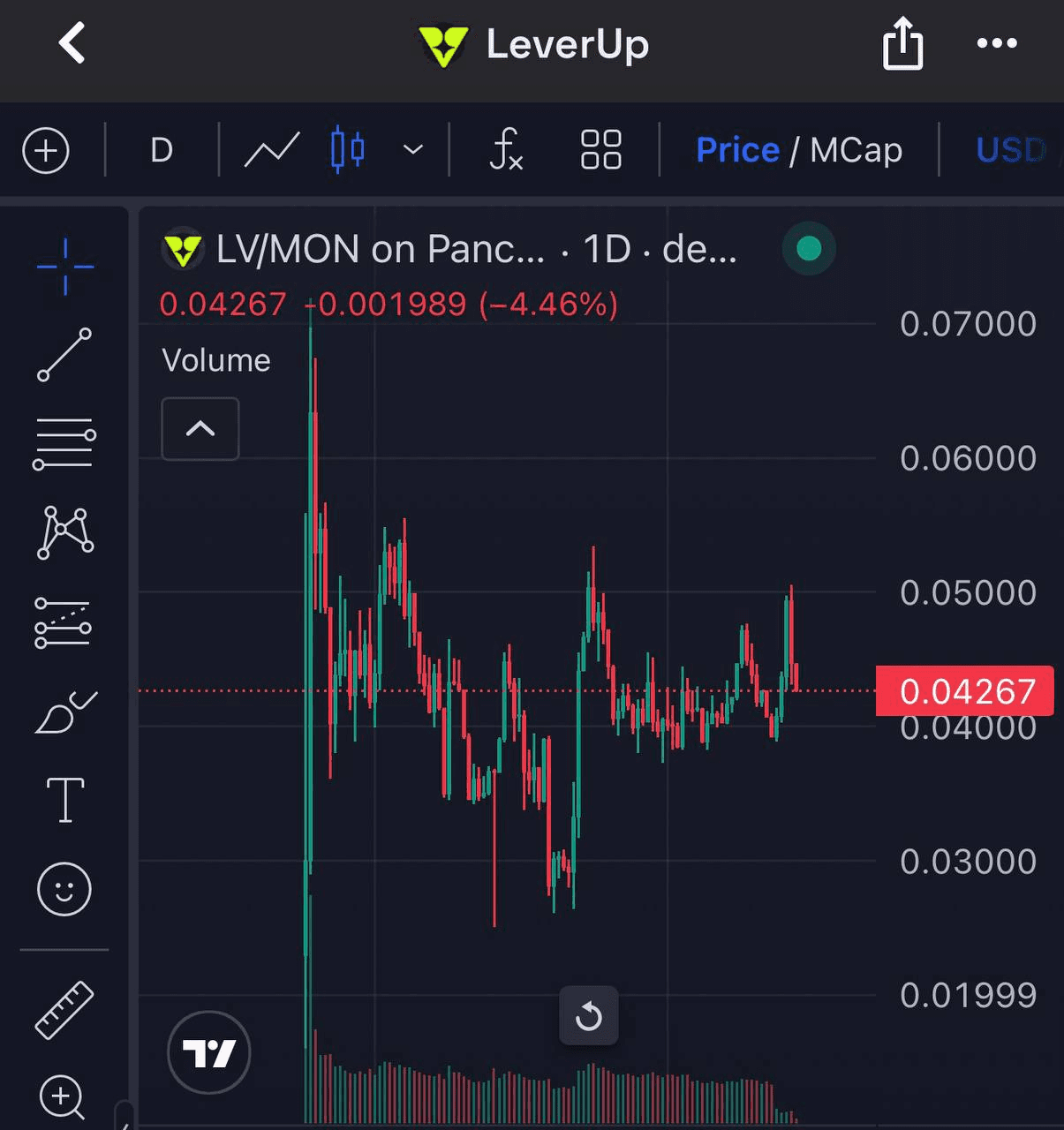Viewport: 1064px width, 1130px height.
Task: Expand the chart style dropdown arrow
Action: (x=412, y=150)
